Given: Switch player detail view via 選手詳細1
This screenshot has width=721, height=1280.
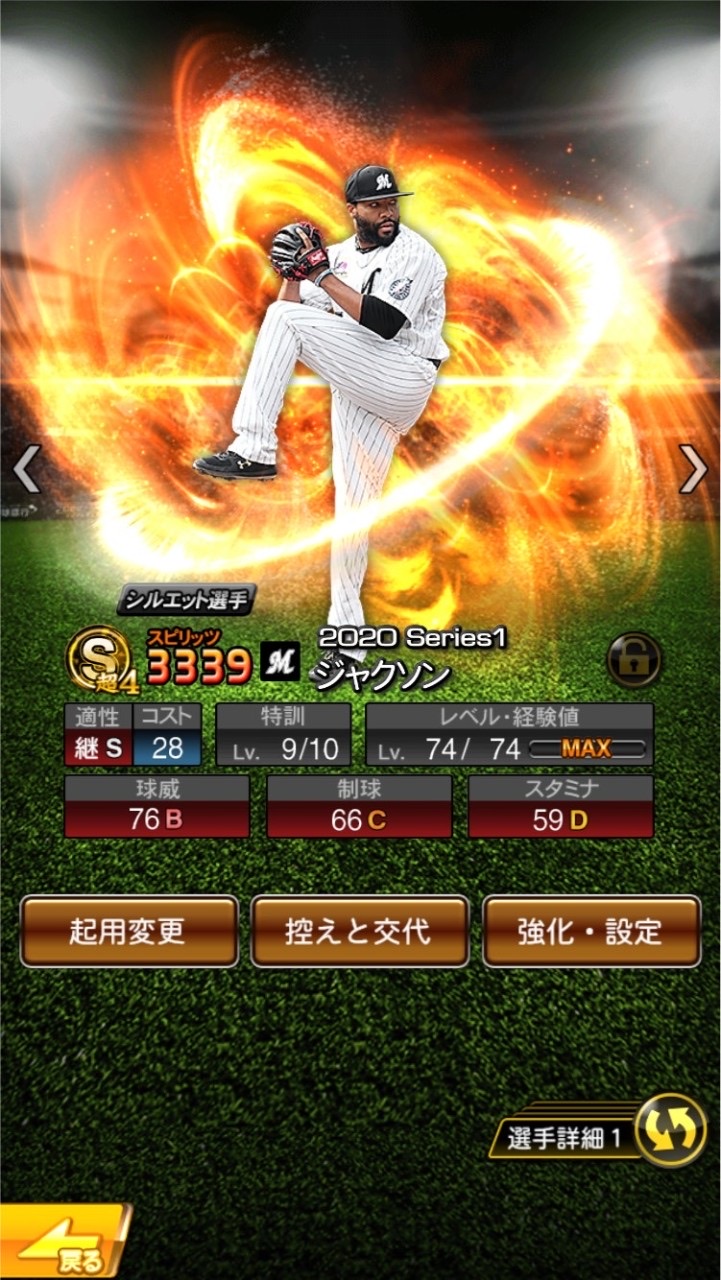Looking at the screenshot, I should coord(600,1135).
